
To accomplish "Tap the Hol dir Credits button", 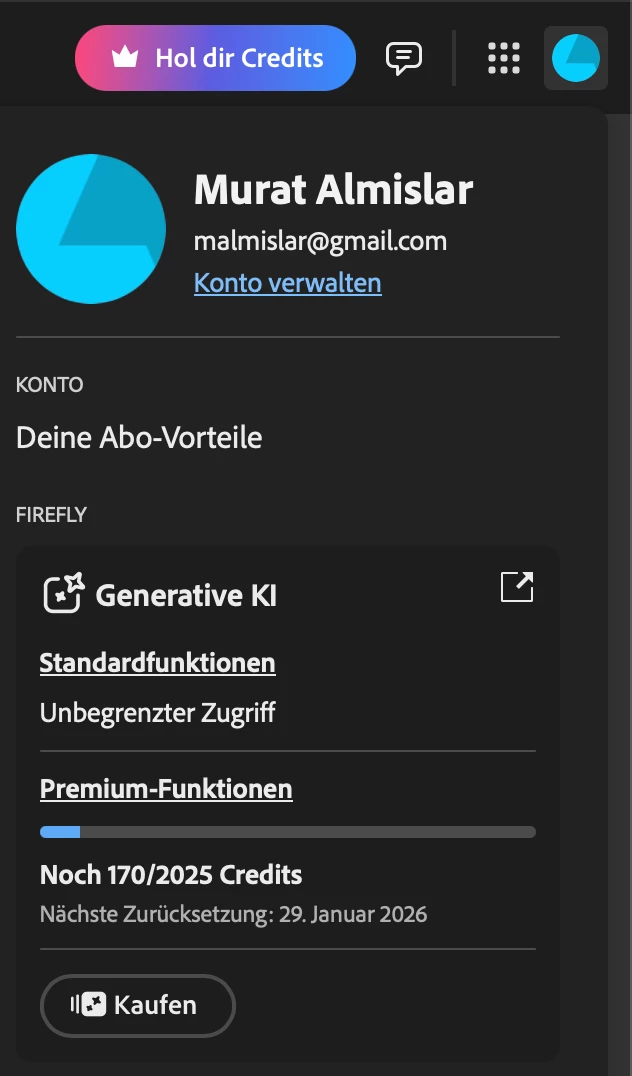I will point(215,58).
